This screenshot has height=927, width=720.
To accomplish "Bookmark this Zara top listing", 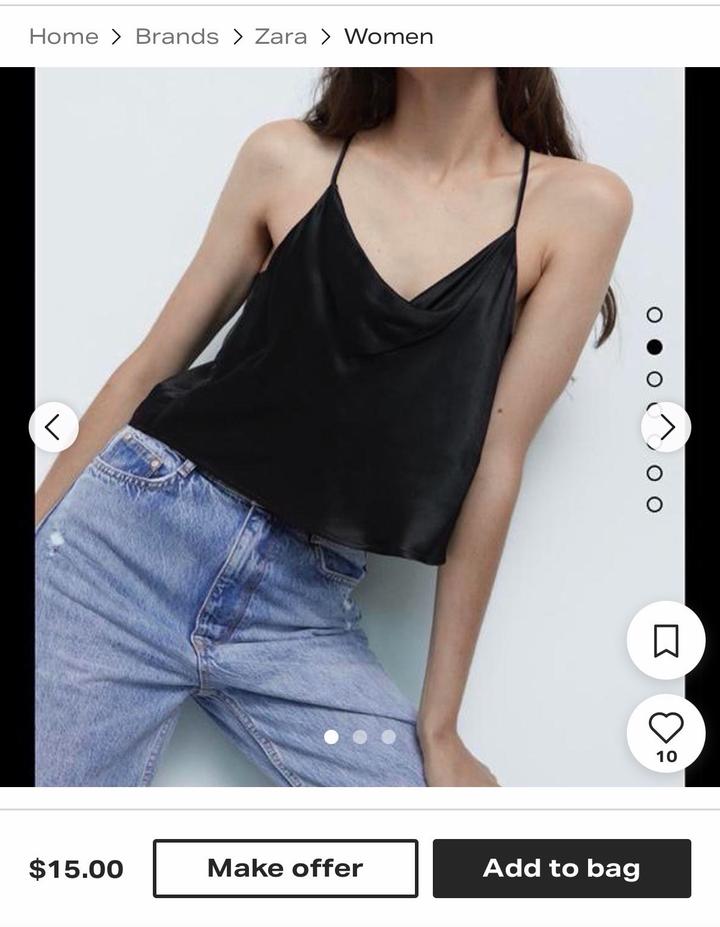I will pos(666,640).
